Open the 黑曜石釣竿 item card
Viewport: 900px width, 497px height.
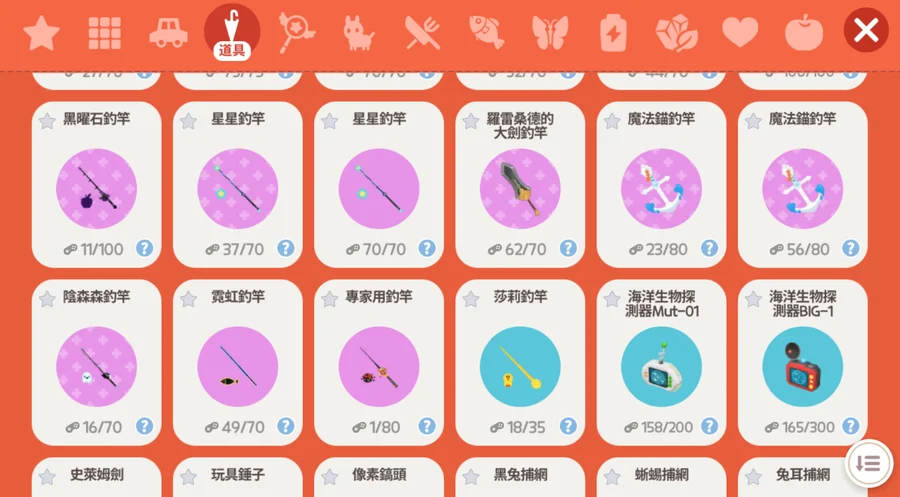point(96,185)
